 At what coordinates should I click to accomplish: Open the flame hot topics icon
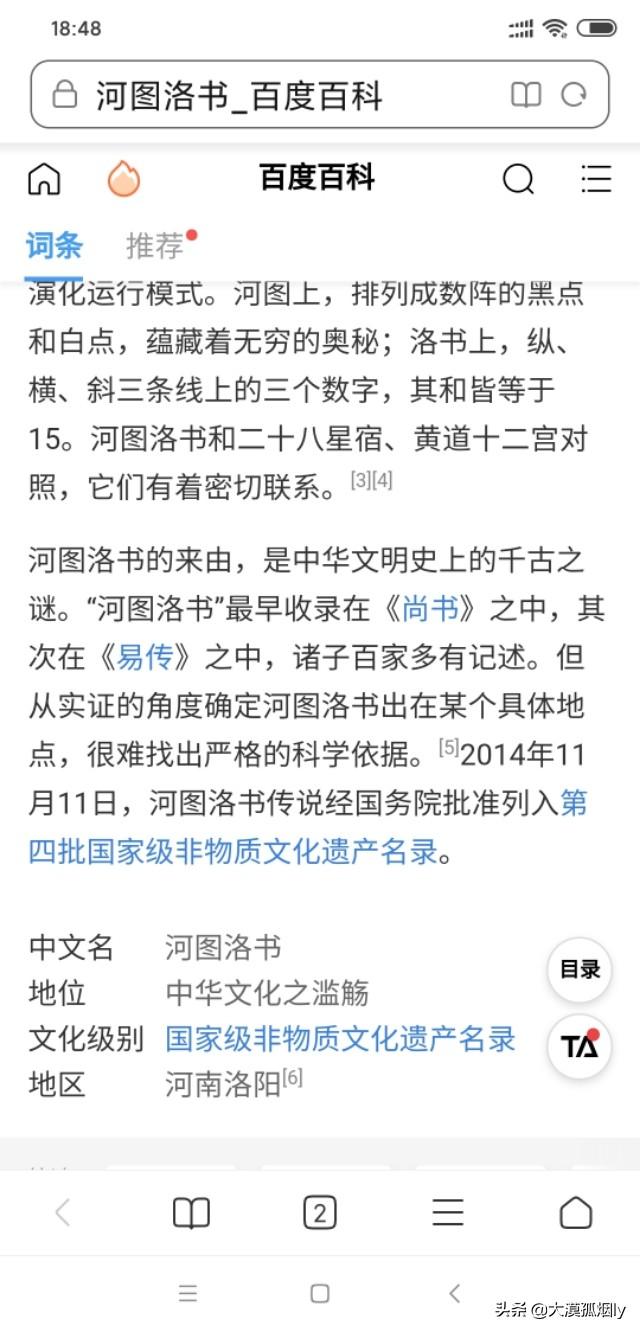(x=124, y=180)
